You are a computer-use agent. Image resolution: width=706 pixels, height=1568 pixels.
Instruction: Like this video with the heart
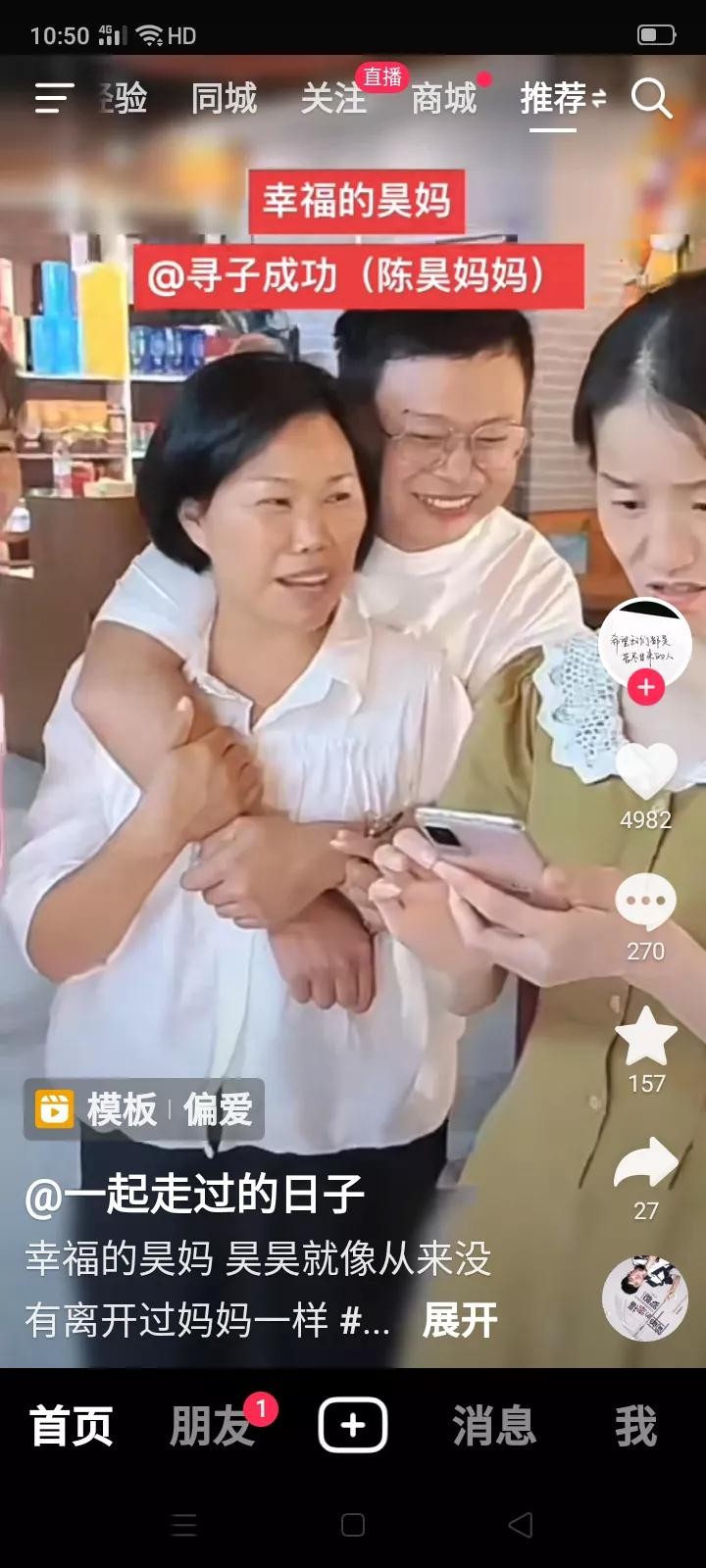pos(645,770)
